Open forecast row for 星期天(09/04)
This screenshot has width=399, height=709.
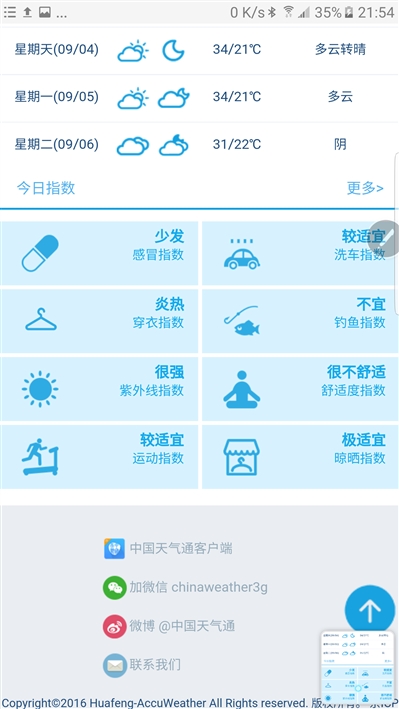200,49
